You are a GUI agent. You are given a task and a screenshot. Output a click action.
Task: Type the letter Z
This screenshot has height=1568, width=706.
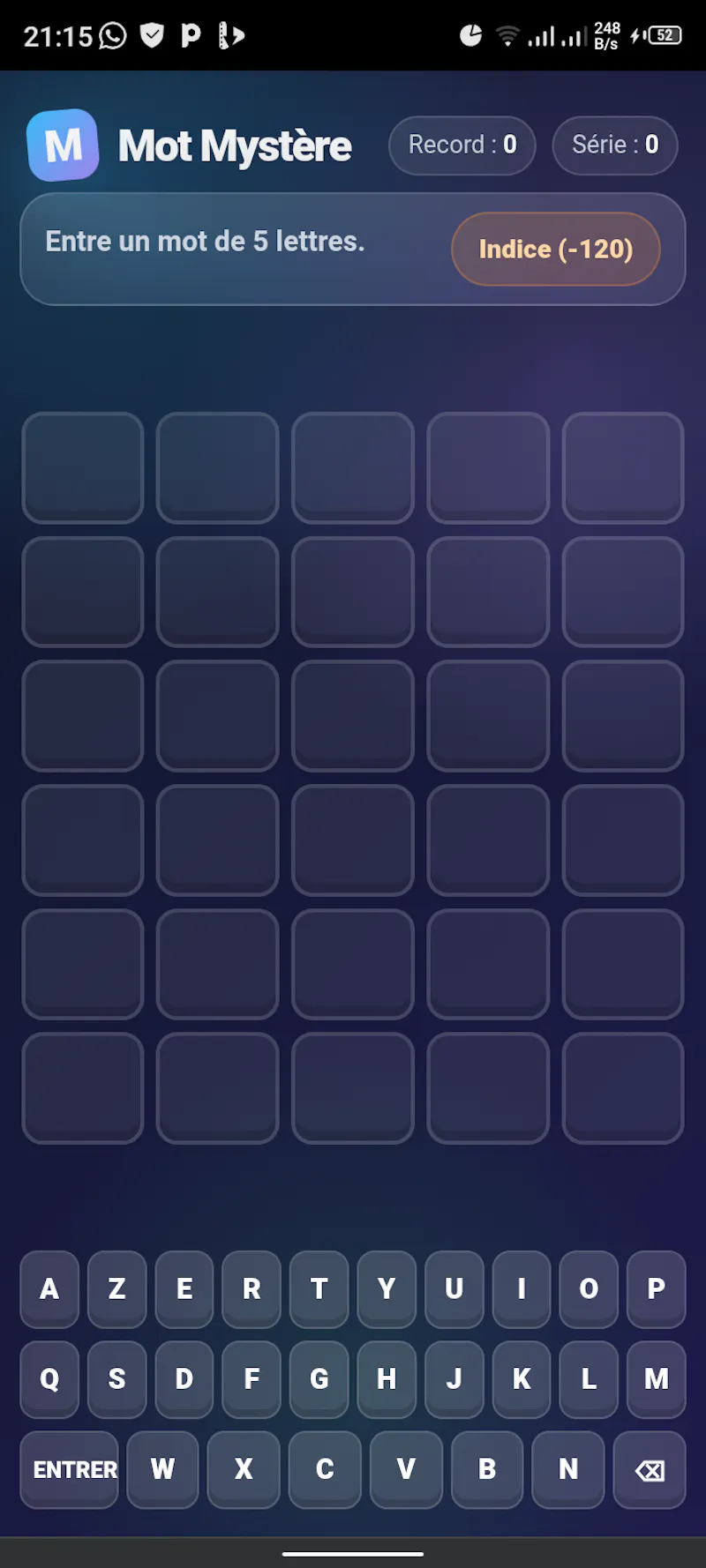click(116, 1289)
